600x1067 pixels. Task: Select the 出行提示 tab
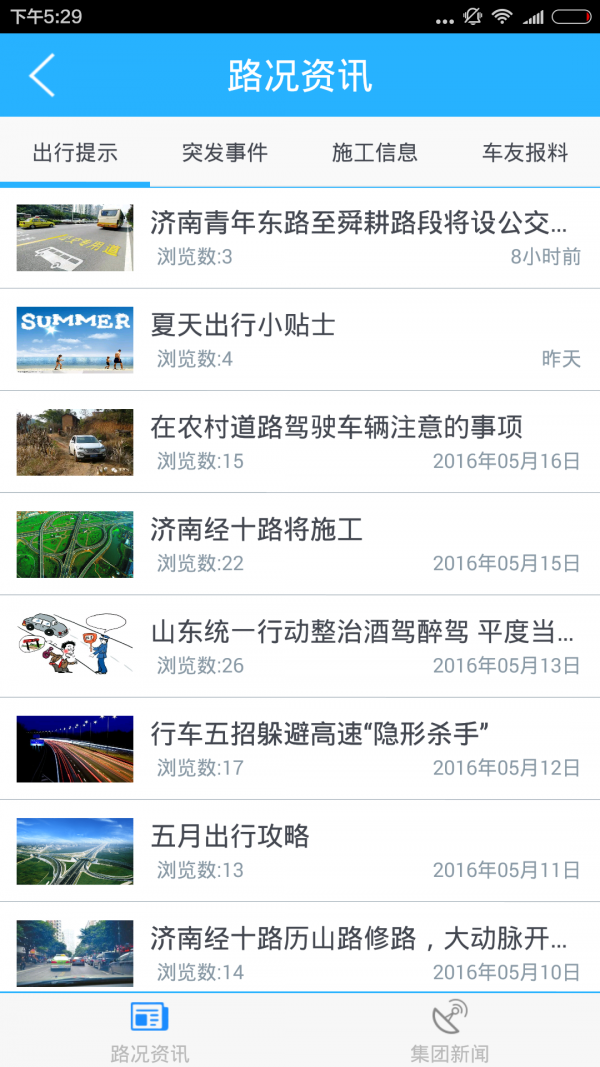click(x=75, y=153)
